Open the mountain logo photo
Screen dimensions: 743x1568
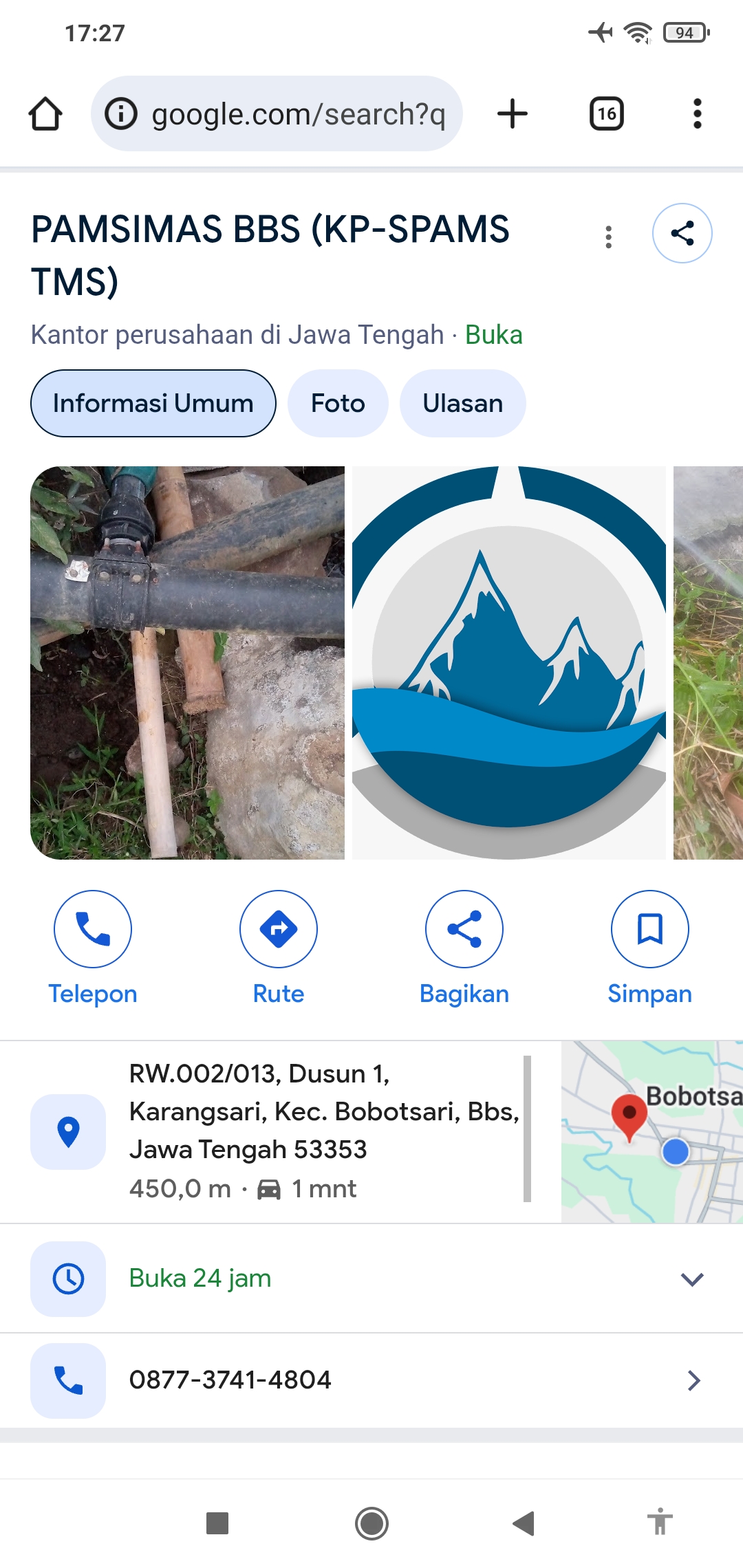click(508, 662)
